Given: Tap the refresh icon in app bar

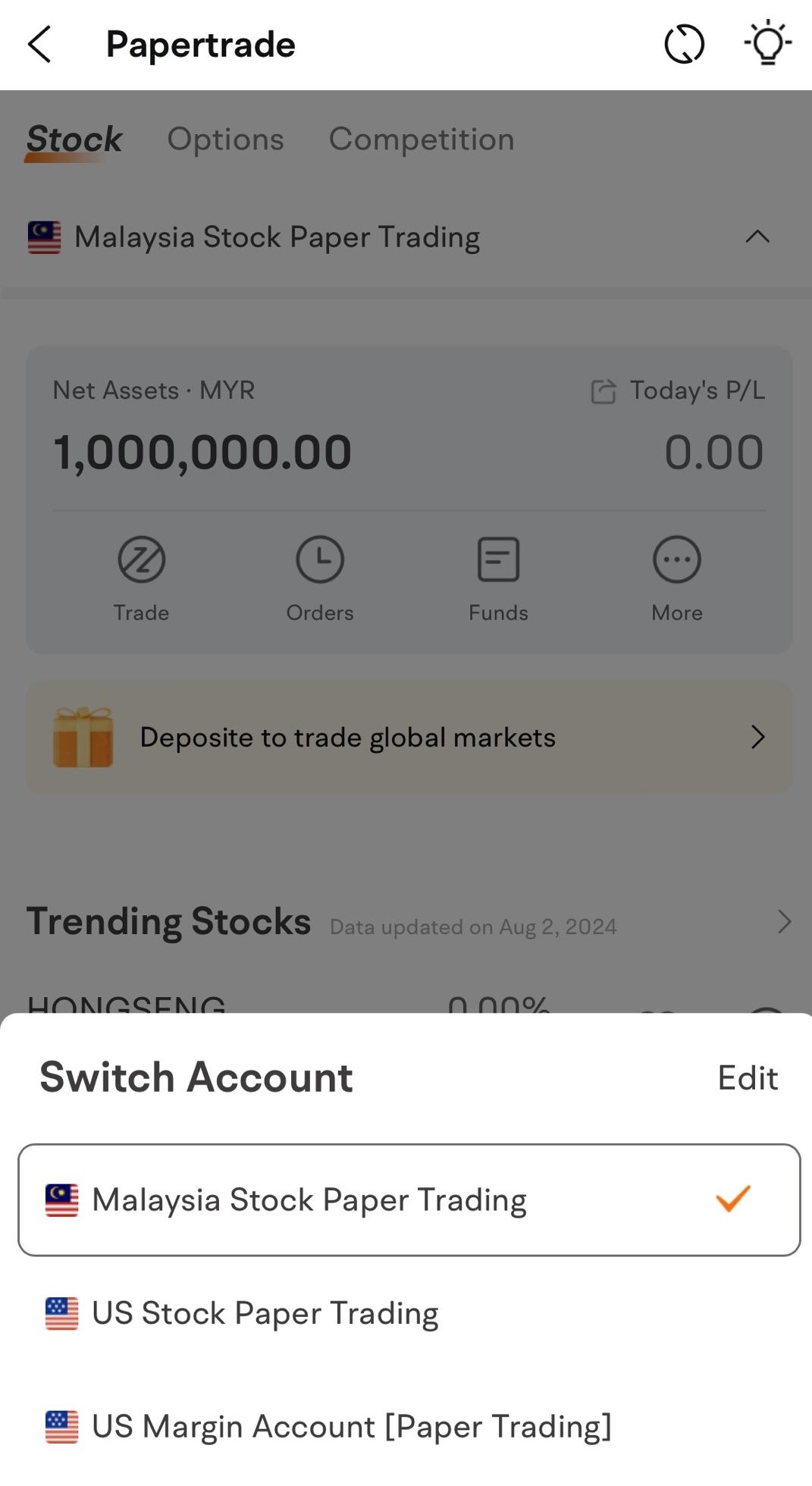Looking at the screenshot, I should tap(684, 44).
